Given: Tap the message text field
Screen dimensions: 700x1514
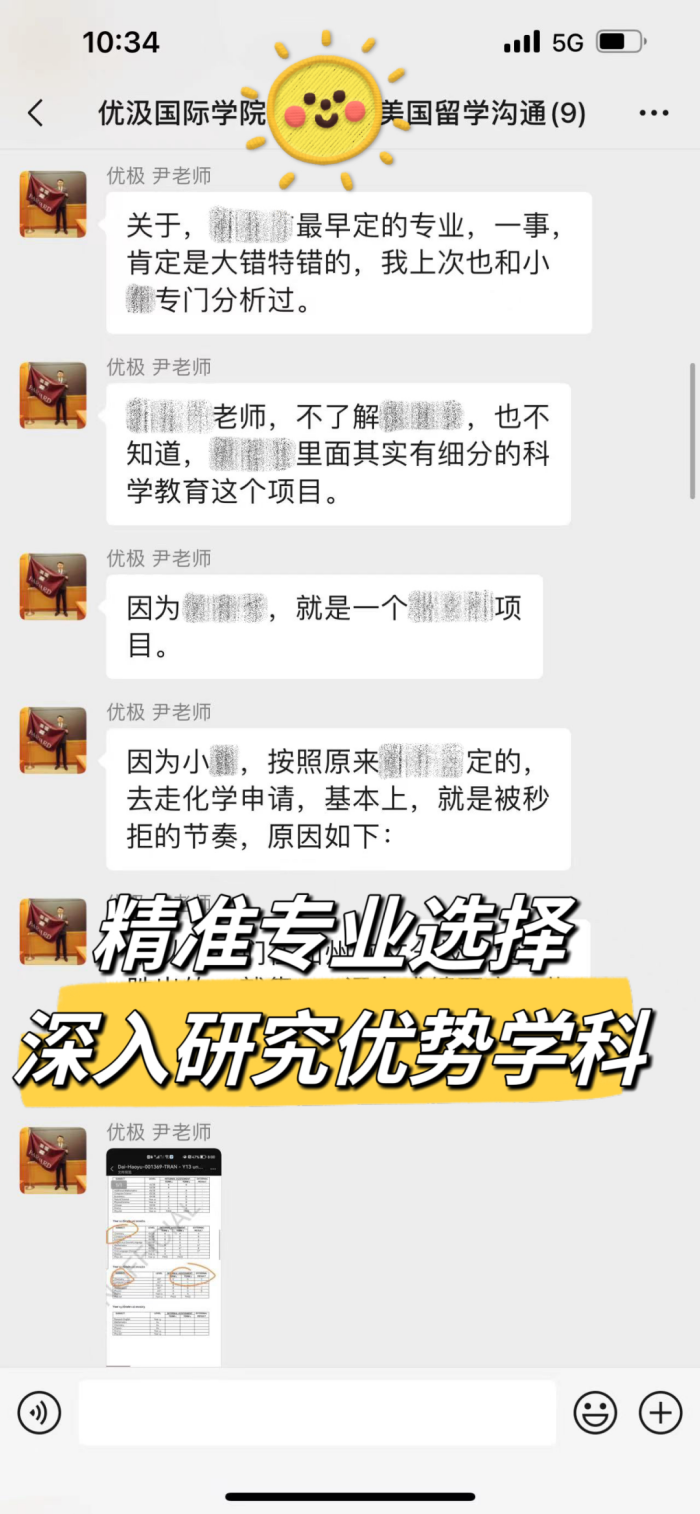Looking at the screenshot, I should tap(317, 1412).
